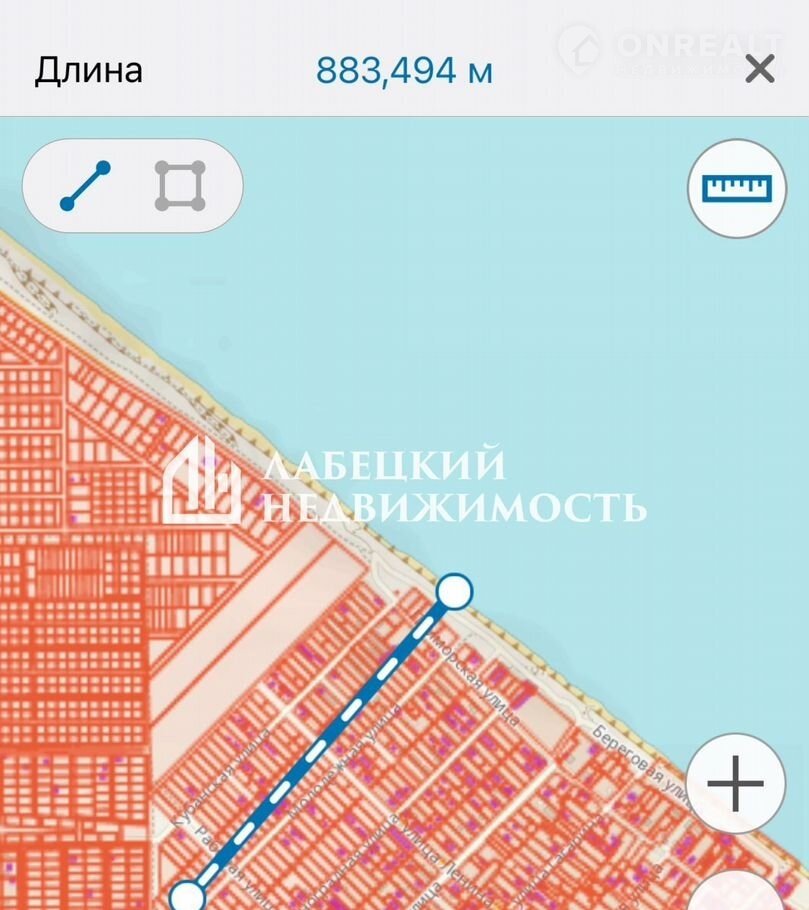Toggle the ruler measurement tool
This screenshot has width=809, height=910.
pos(737,188)
